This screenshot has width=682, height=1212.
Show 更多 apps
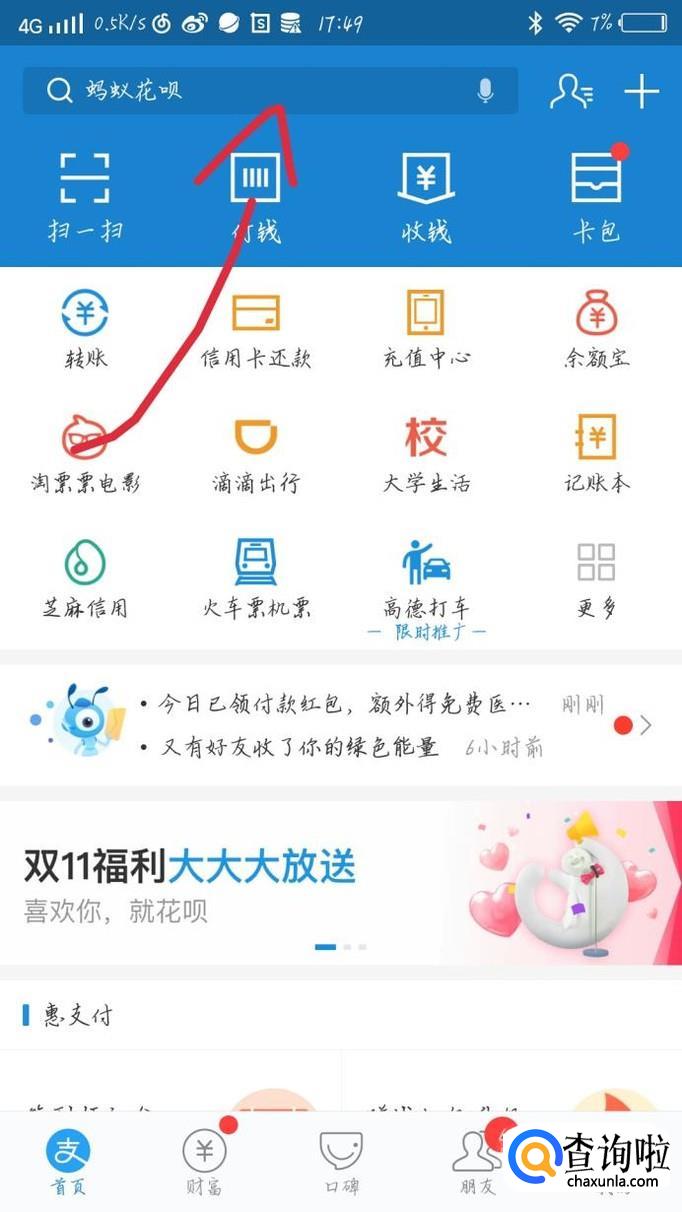coord(597,578)
